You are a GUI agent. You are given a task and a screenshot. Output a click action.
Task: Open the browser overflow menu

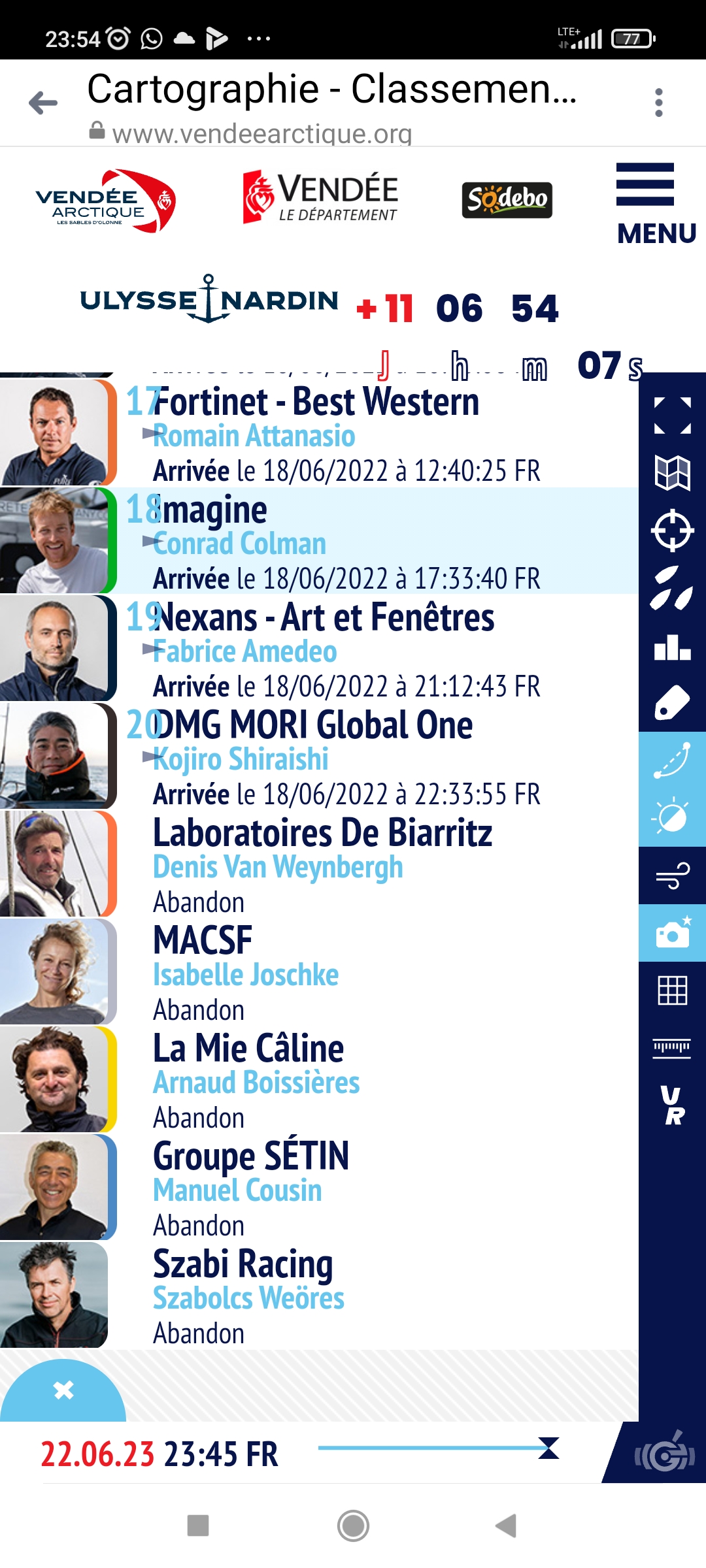(x=658, y=103)
